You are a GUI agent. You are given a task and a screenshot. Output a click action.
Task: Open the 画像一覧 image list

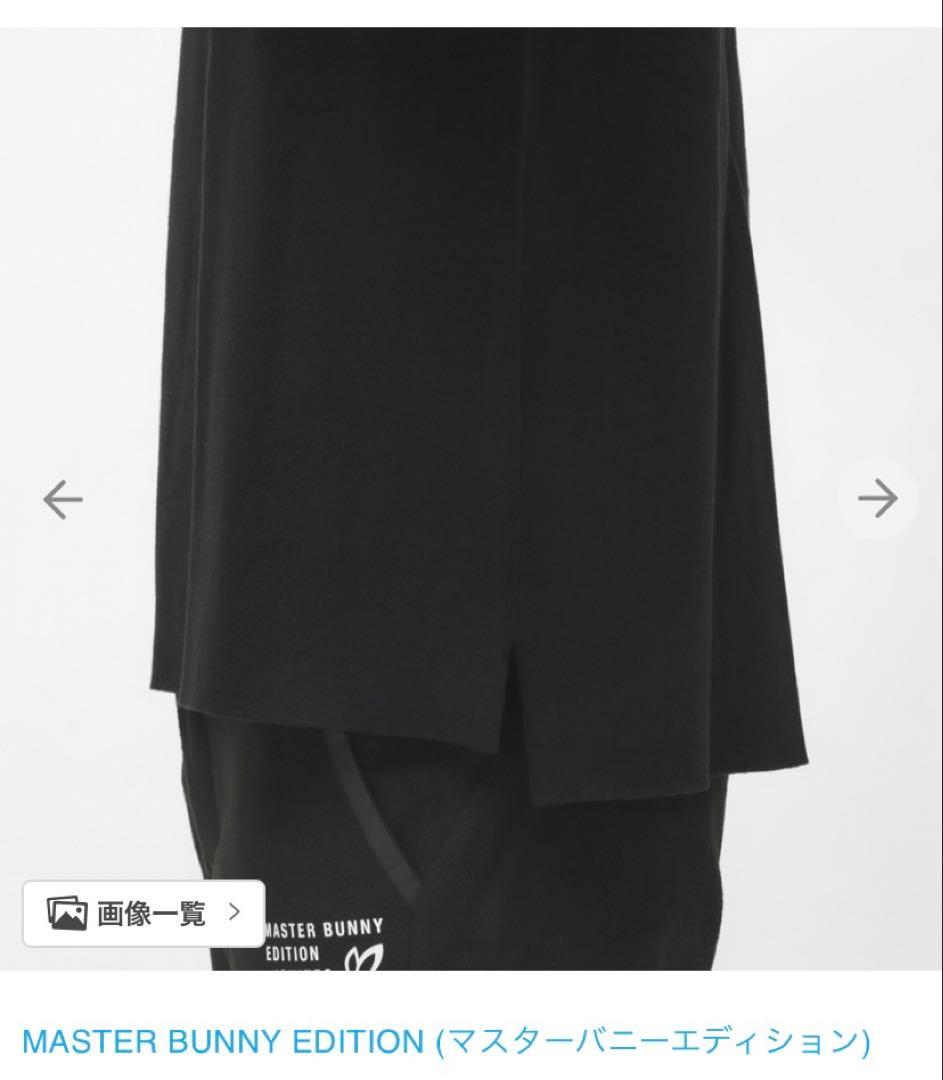click(144, 913)
